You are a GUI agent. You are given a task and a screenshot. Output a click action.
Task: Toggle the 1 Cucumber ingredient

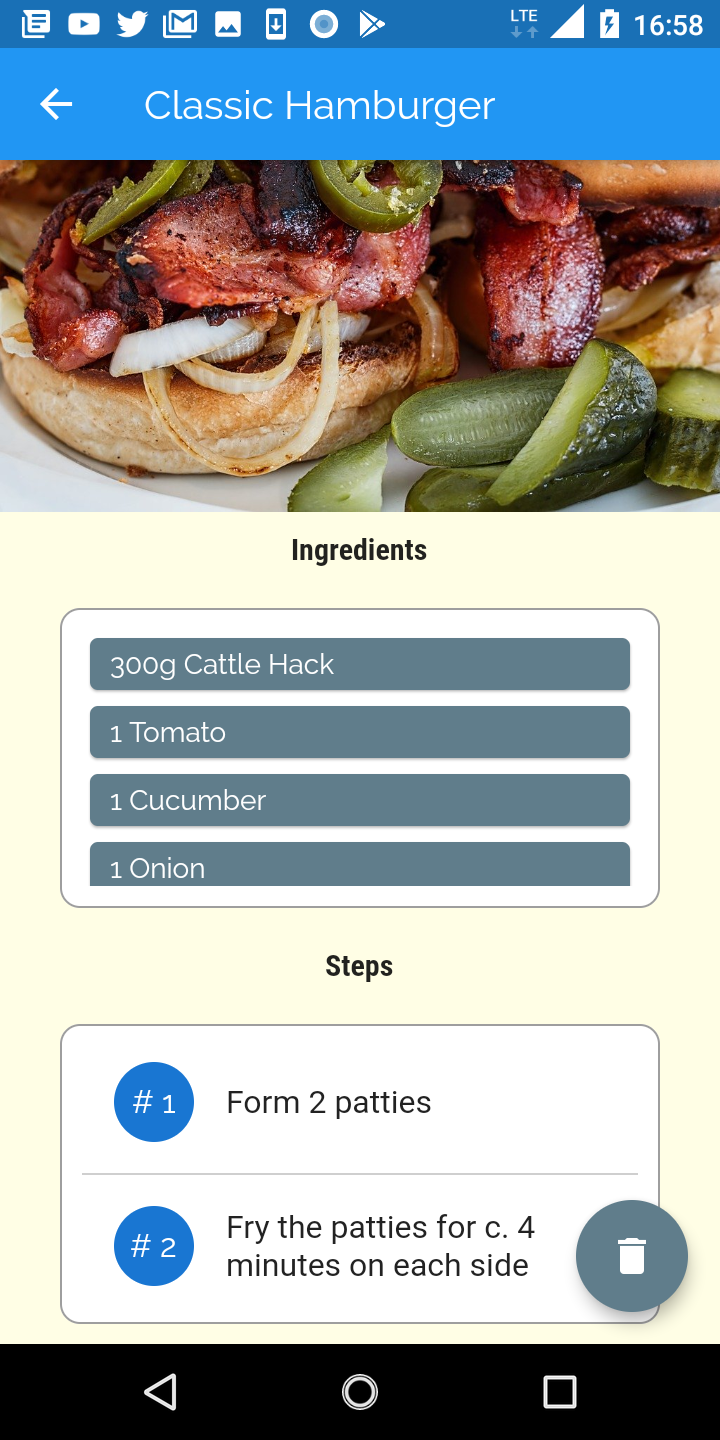pos(360,800)
